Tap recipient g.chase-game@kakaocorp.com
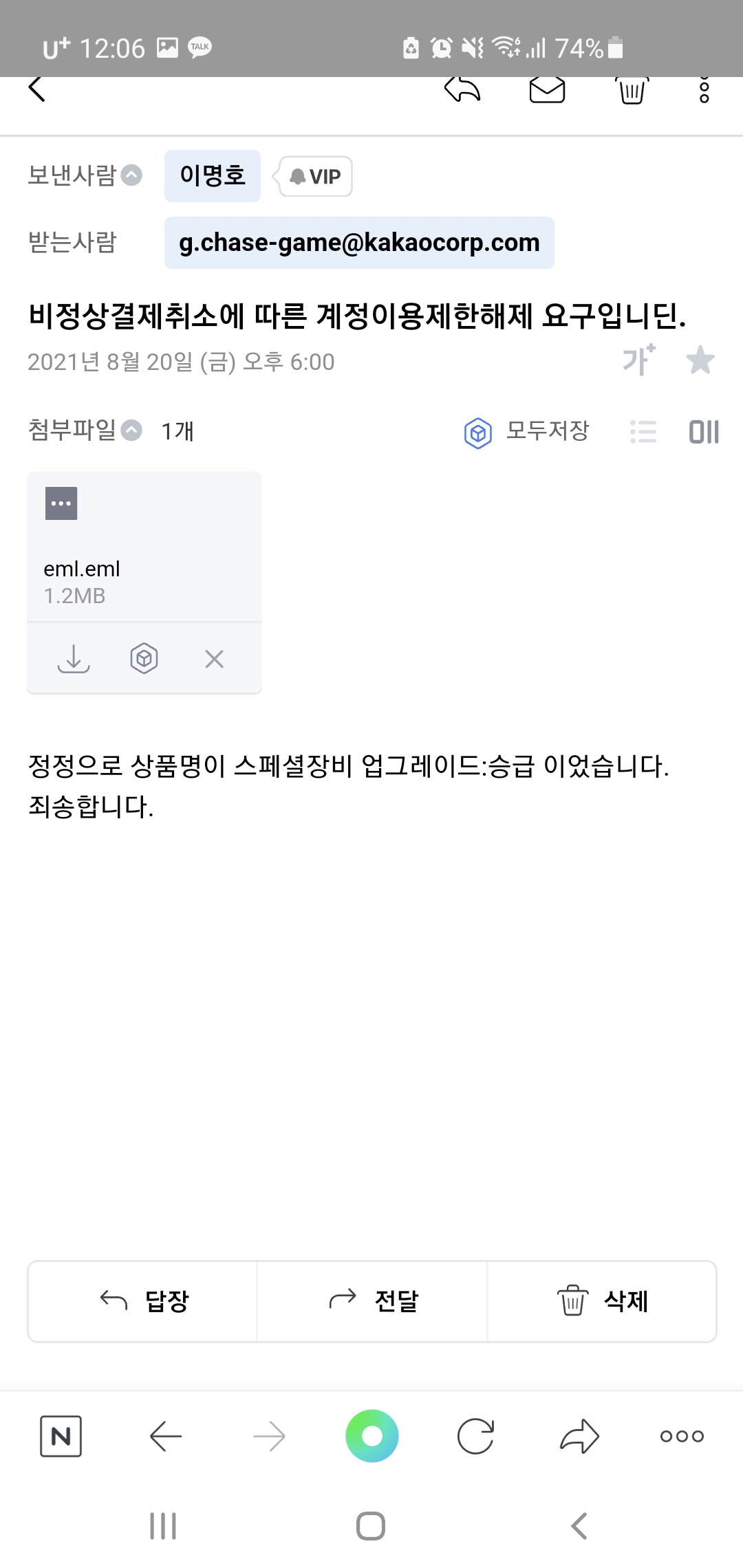The height and width of the screenshot is (1568, 743). pyautogui.click(x=359, y=243)
